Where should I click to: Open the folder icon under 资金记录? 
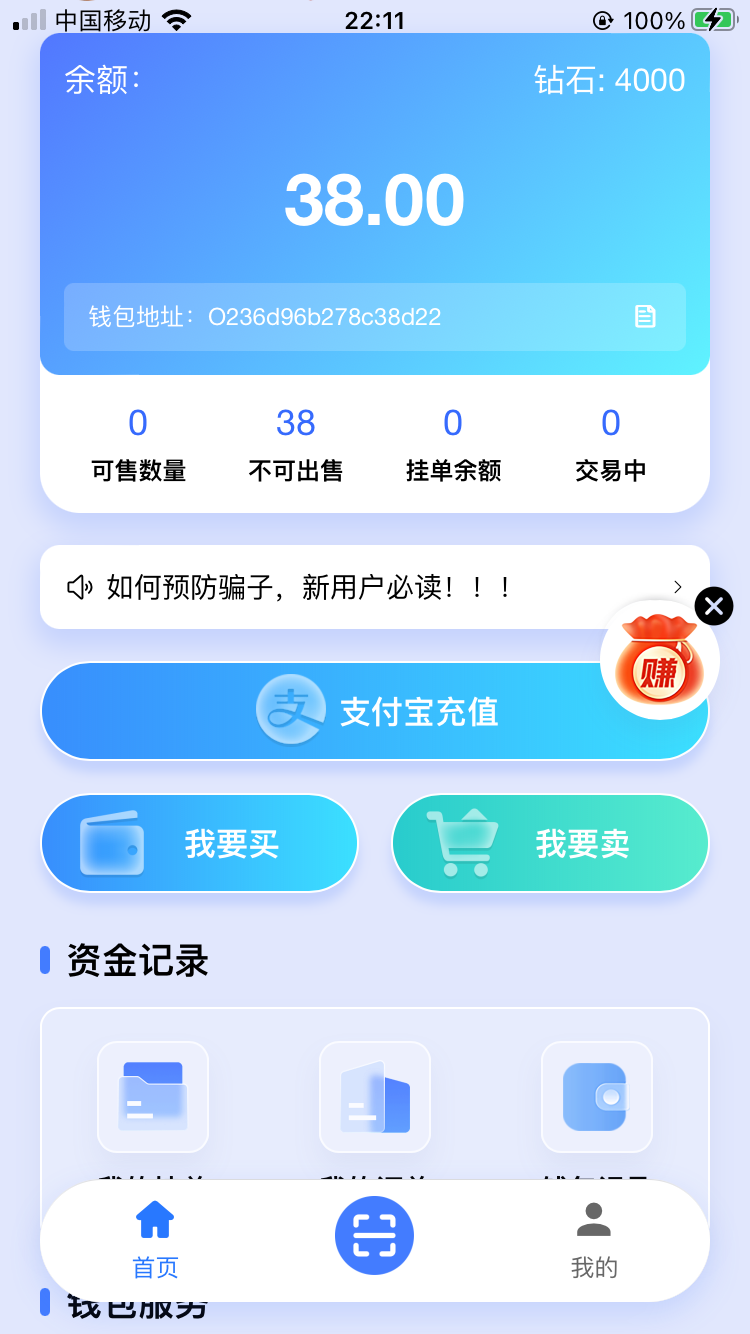point(153,1097)
